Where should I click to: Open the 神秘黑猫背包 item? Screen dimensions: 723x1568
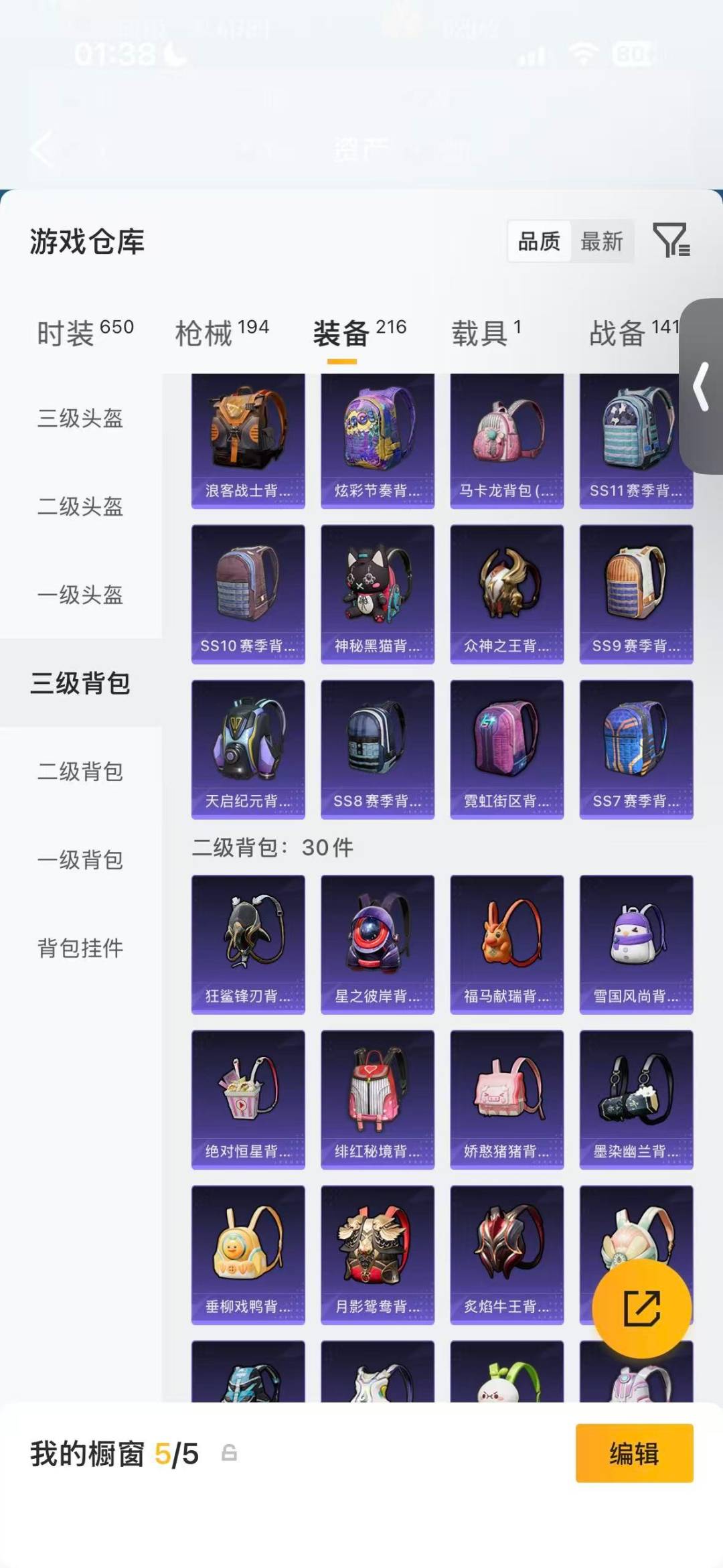coord(377,593)
